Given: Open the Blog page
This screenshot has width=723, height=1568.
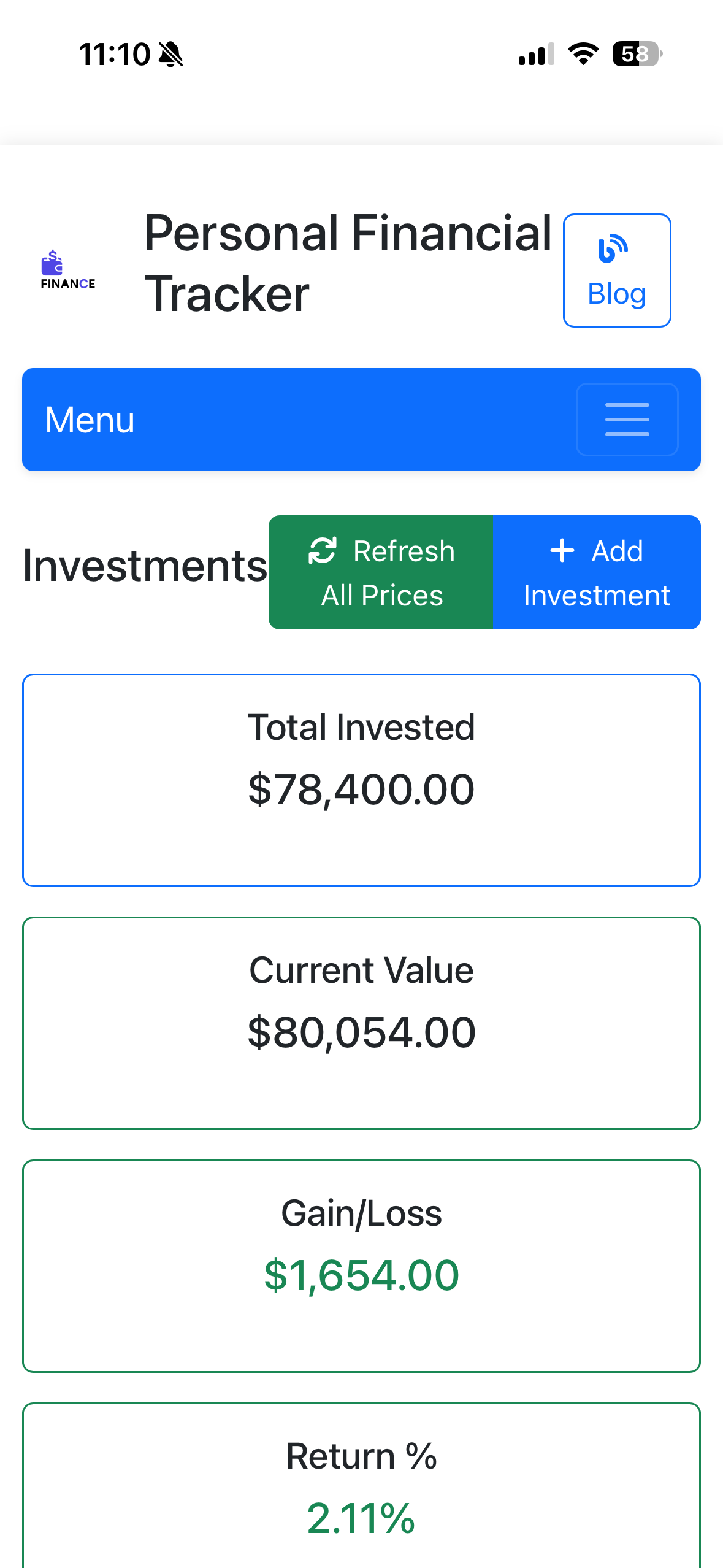Looking at the screenshot, I should tap(616, 270).
